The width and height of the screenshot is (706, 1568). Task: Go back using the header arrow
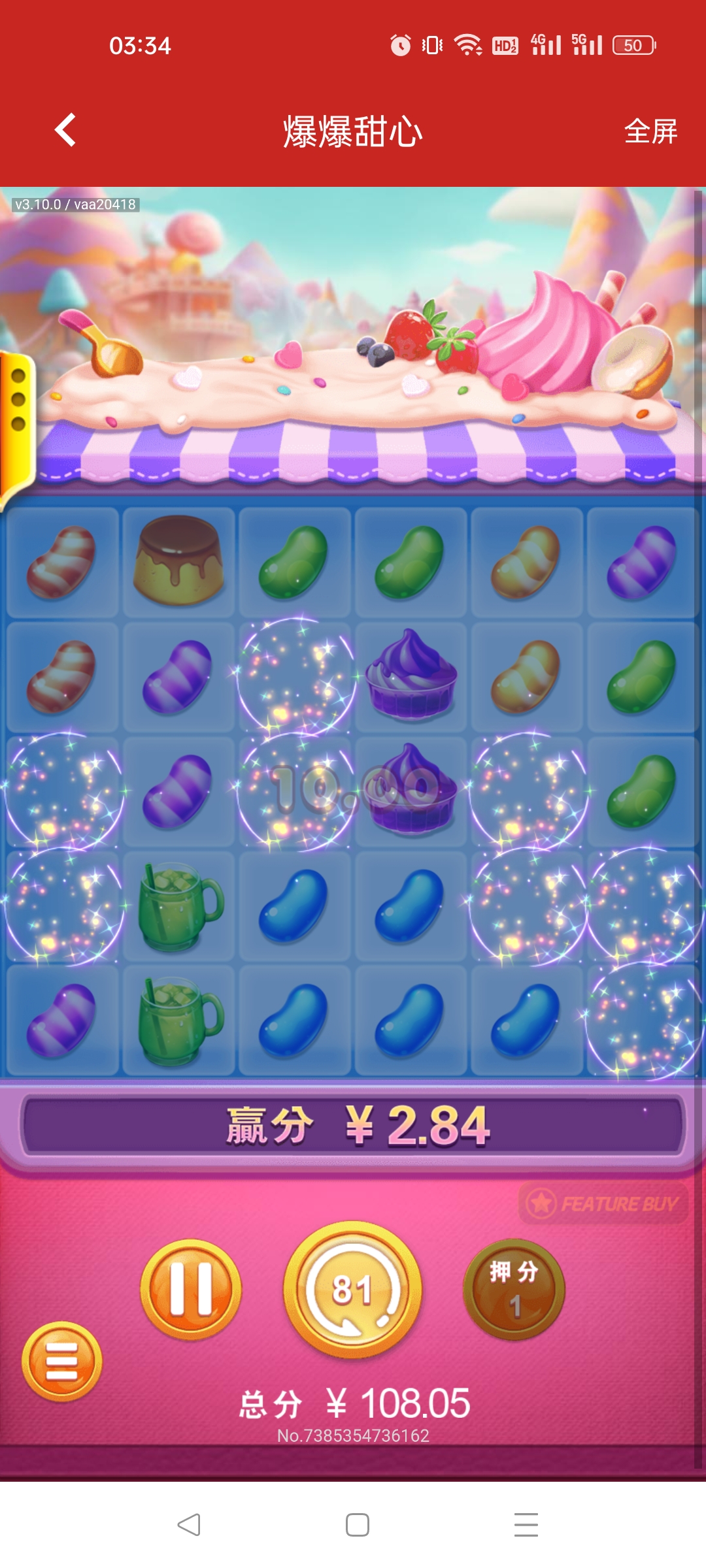65,130
